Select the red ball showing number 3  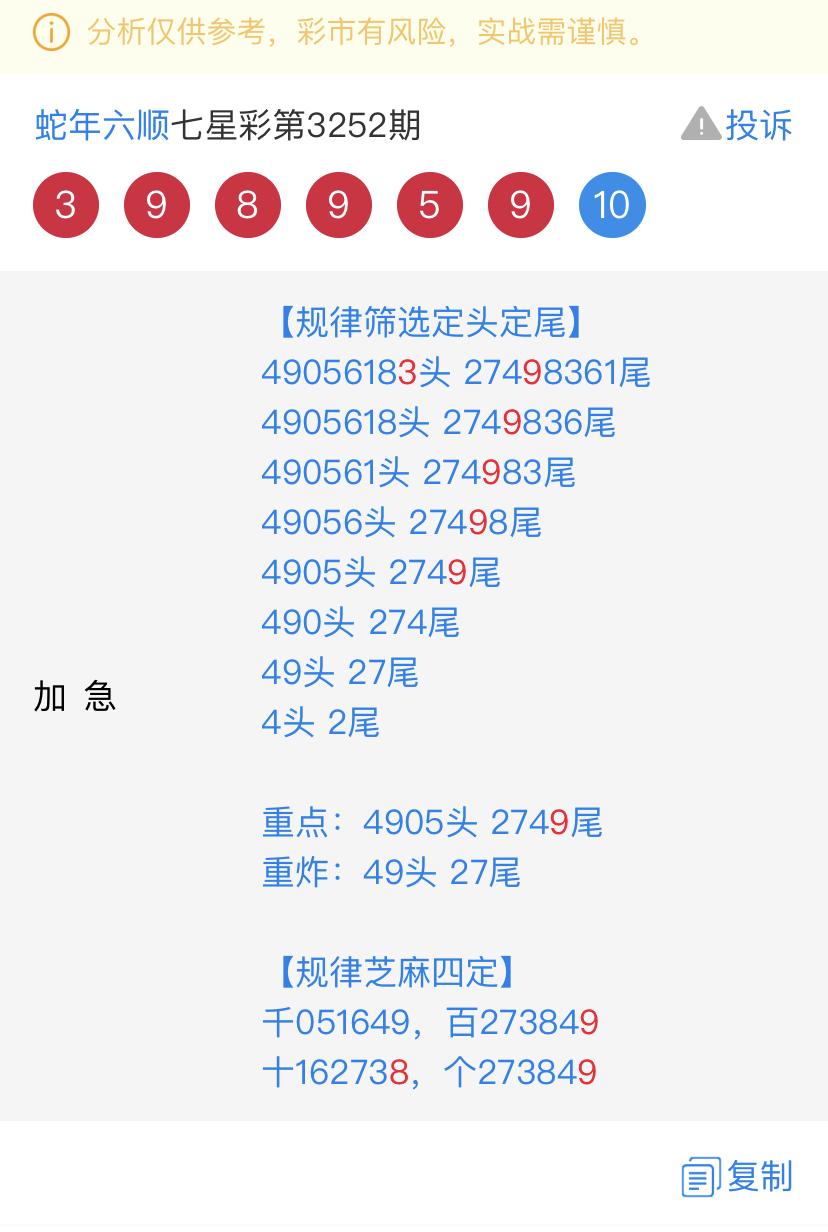(x=65, y=204)
